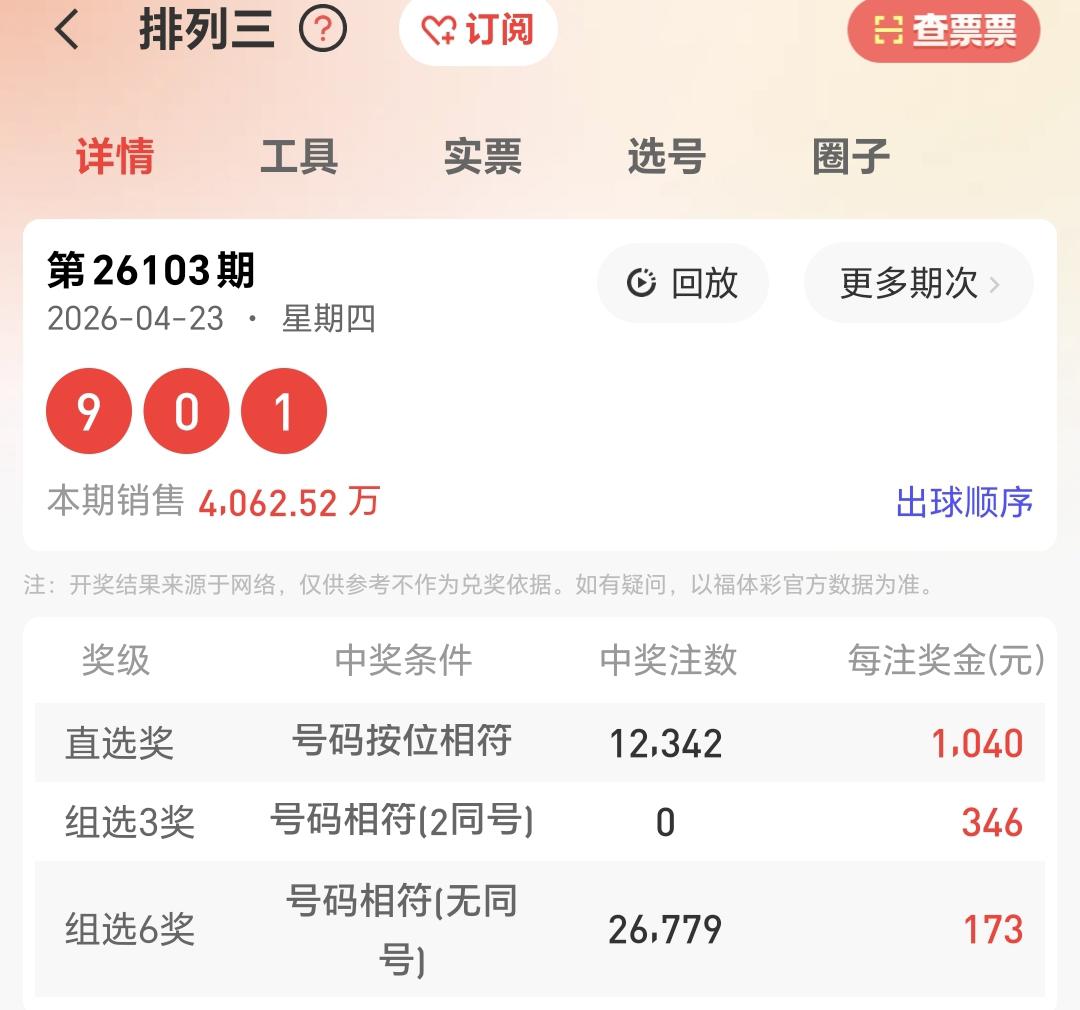Viewport: 1080px width, 1010px height.
Task: Subscribe with the 订阅 button
Action: pos(478,30)
